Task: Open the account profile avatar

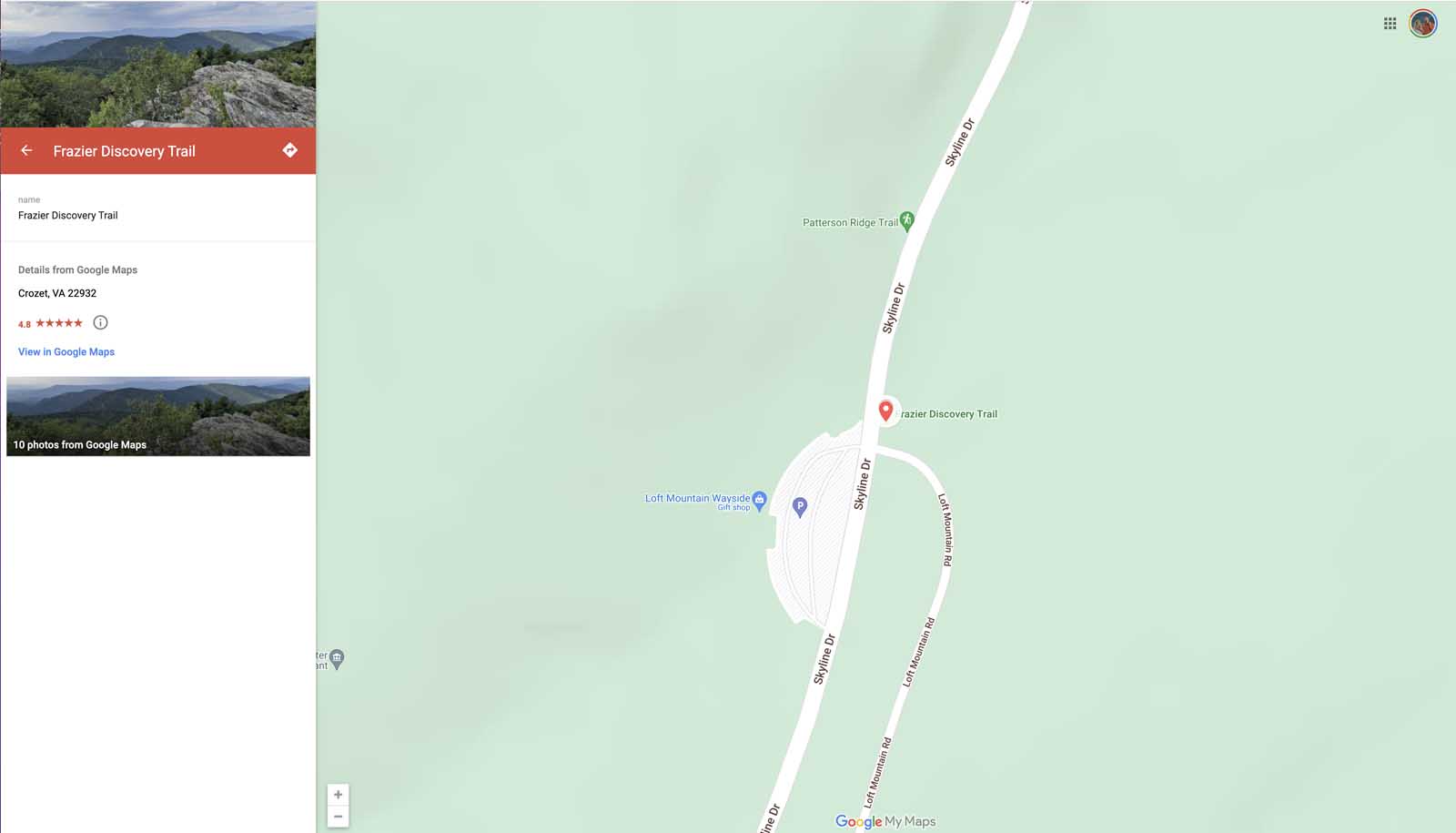Action: pos(1422,24)
